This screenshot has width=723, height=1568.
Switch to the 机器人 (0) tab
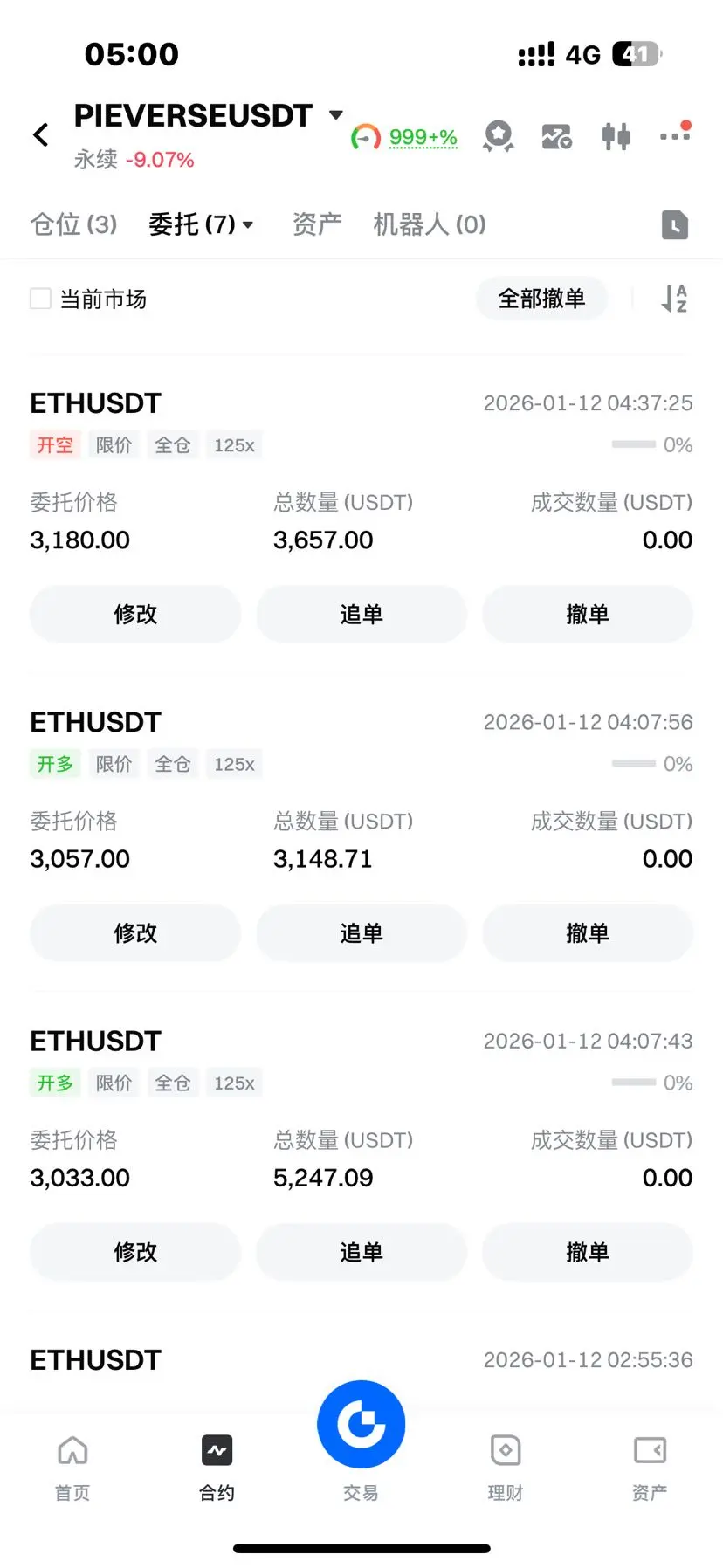point(429,224)
